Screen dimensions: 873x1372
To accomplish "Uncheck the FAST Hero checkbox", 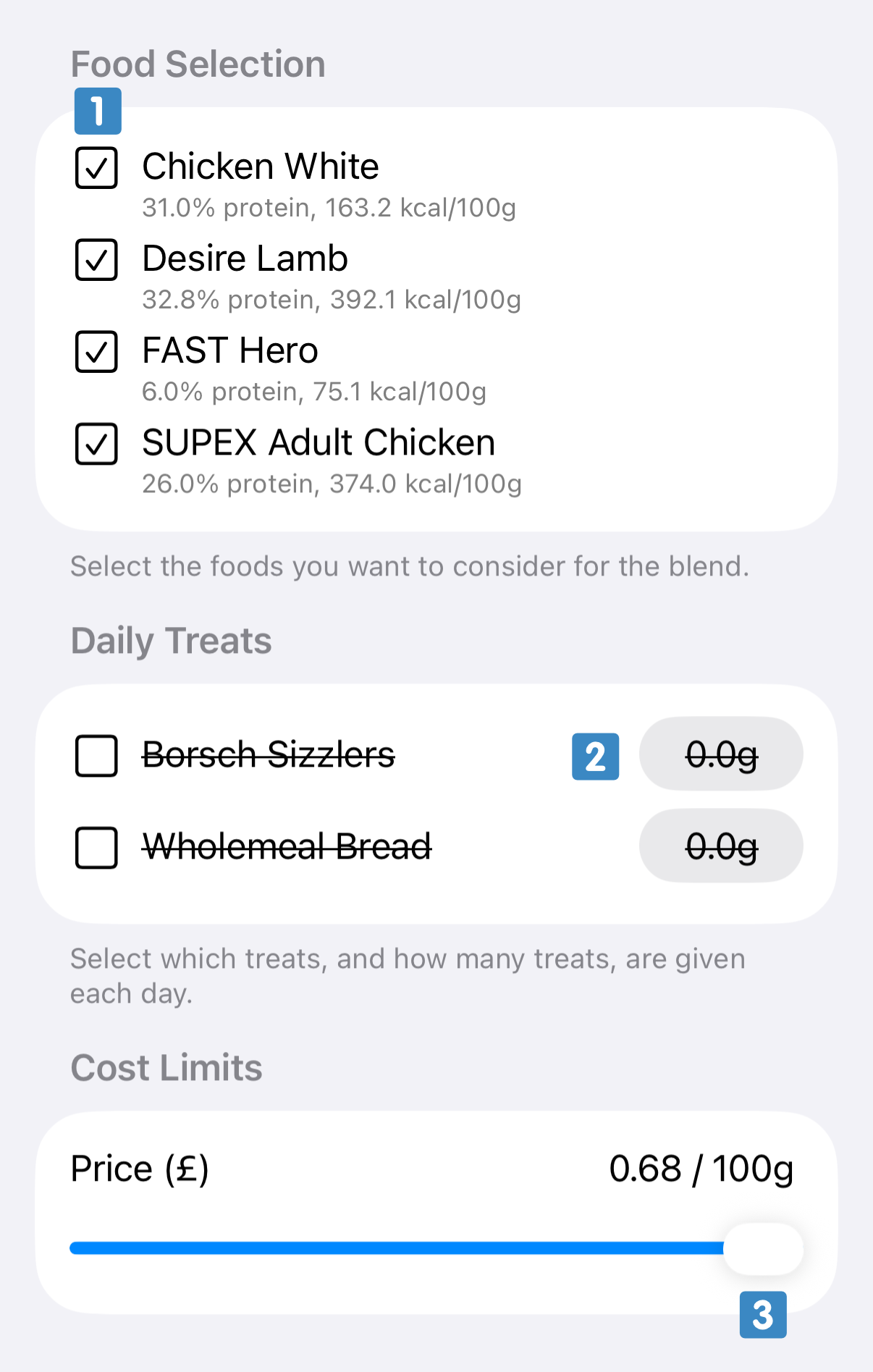I will [96, 352].
